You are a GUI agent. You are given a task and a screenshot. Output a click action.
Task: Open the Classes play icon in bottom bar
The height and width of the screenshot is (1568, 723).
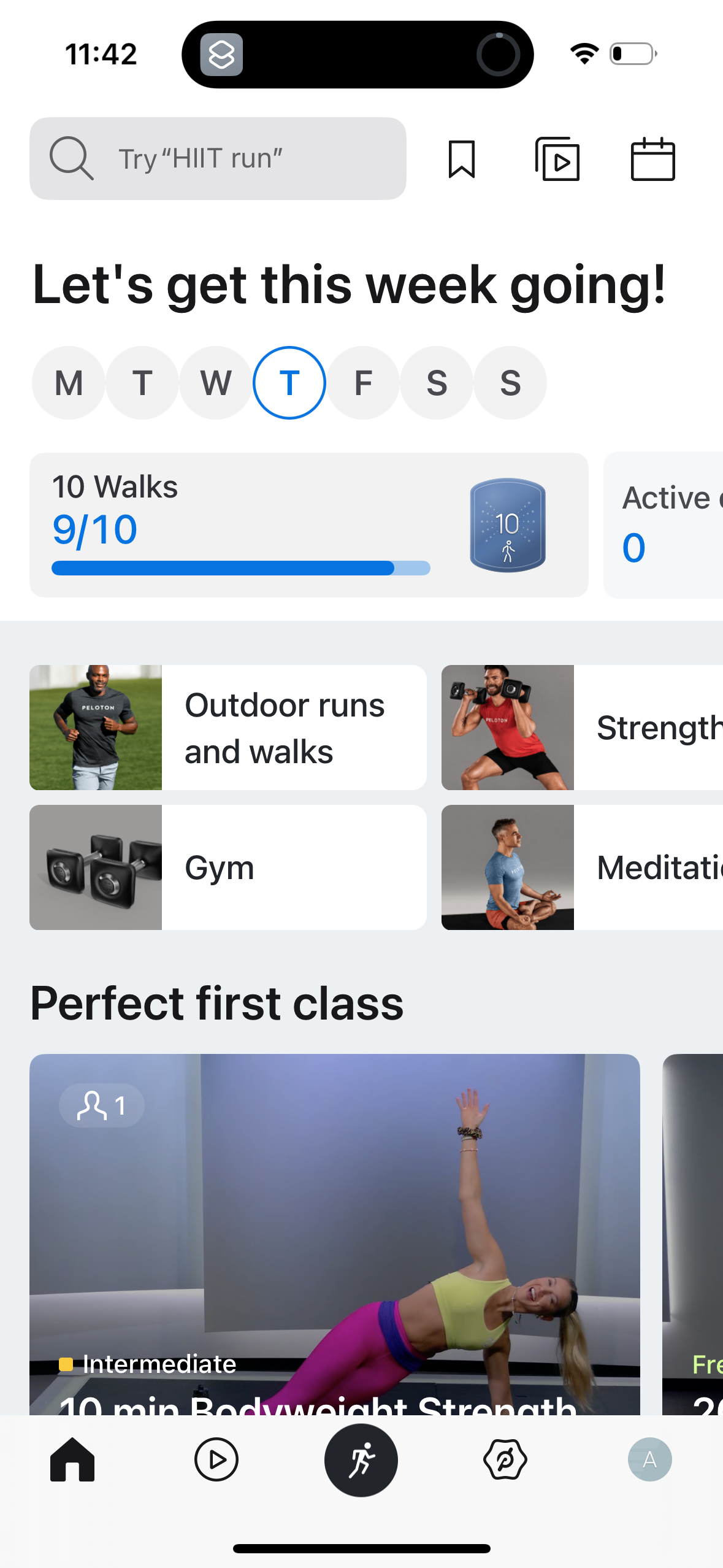tap(217, 1460)
